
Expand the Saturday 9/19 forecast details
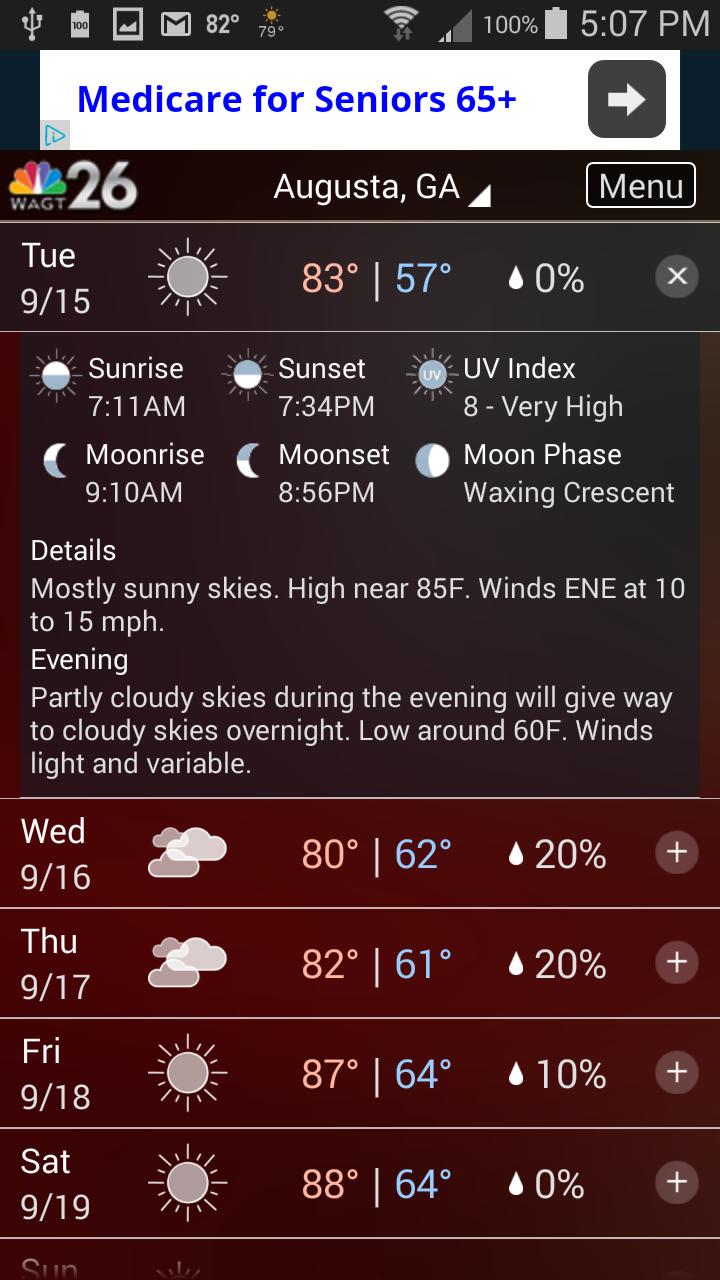click(676, 1183)
